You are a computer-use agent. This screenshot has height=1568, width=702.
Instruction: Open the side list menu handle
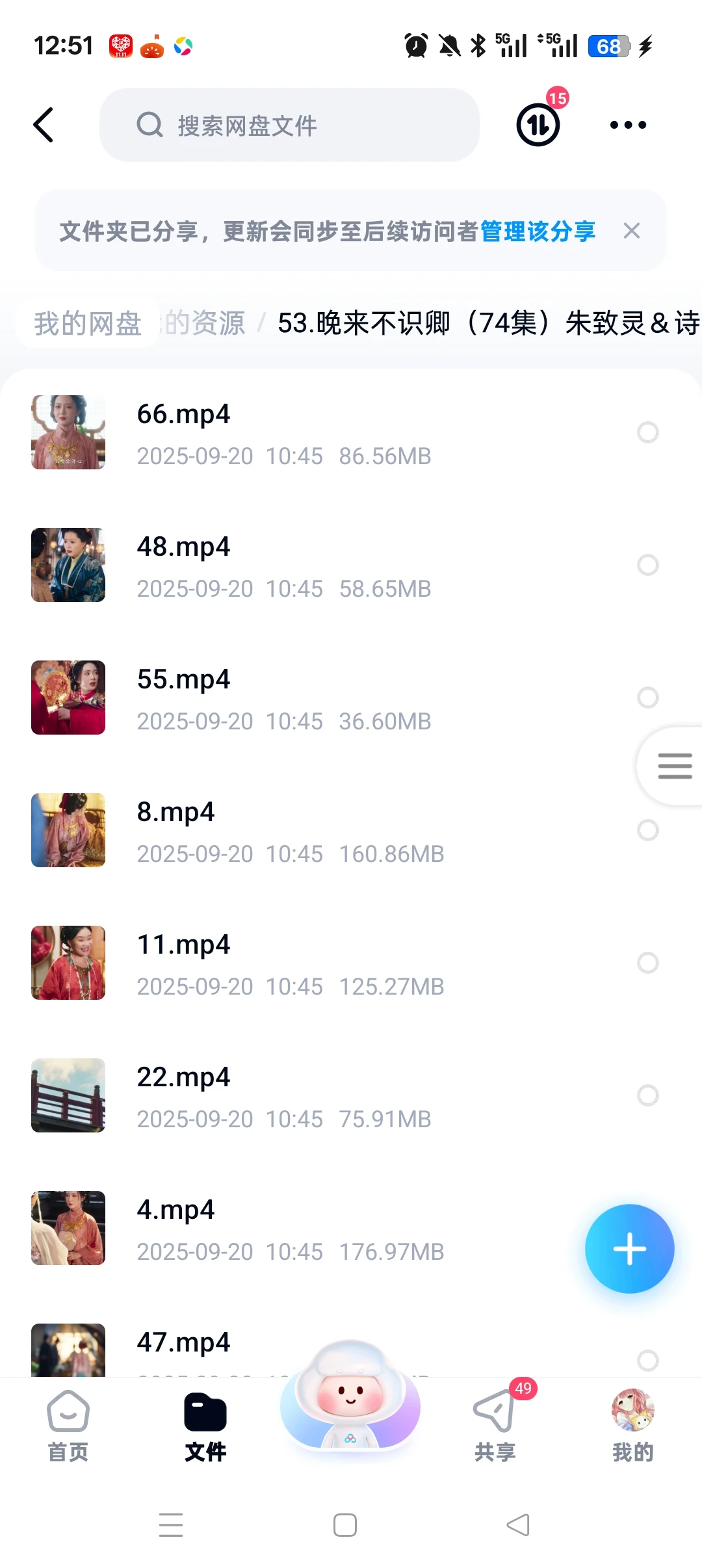coord(674,766)
